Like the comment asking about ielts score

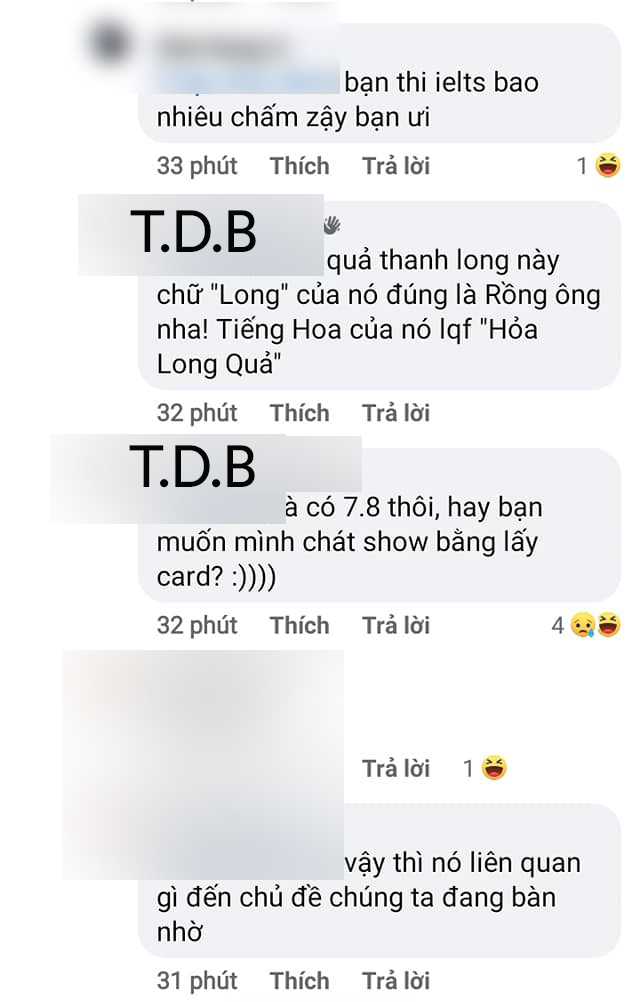[x=299, y=166]
